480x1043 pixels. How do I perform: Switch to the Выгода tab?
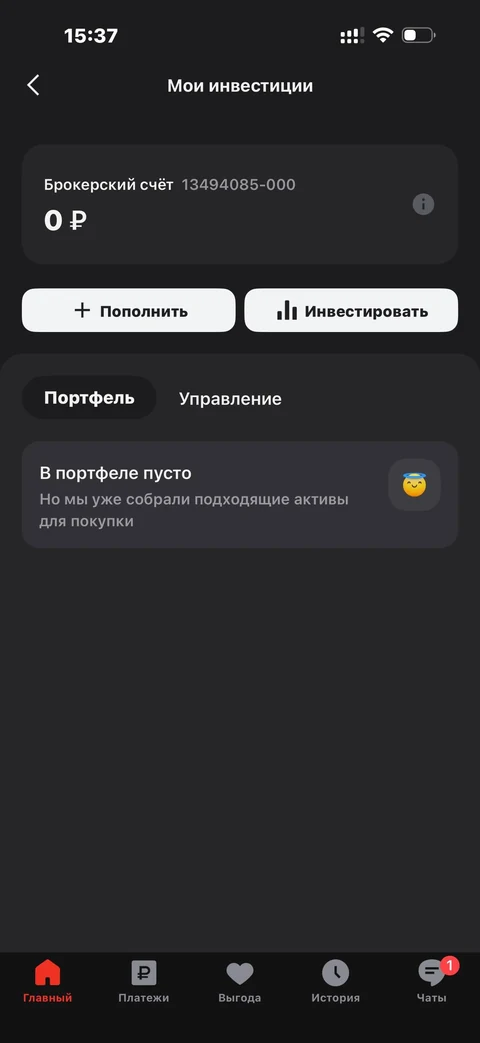coord(240,982)
